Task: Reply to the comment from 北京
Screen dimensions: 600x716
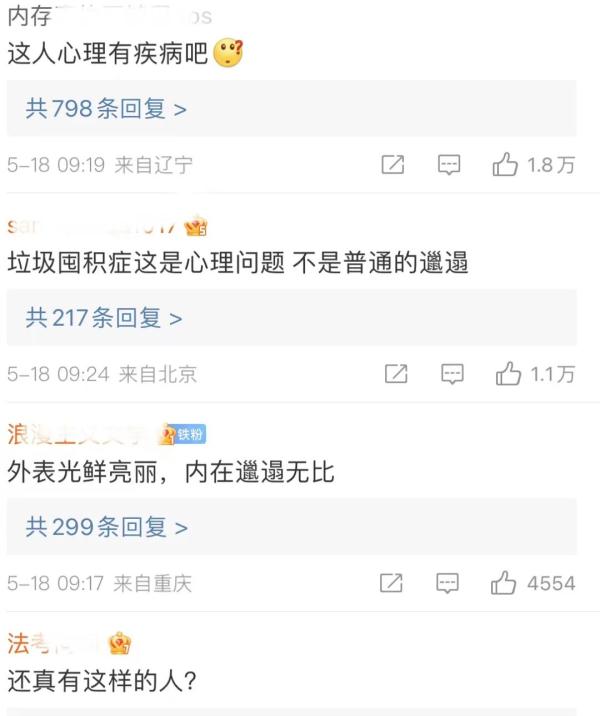Action: pyautogui.click(x=453, y=374)
